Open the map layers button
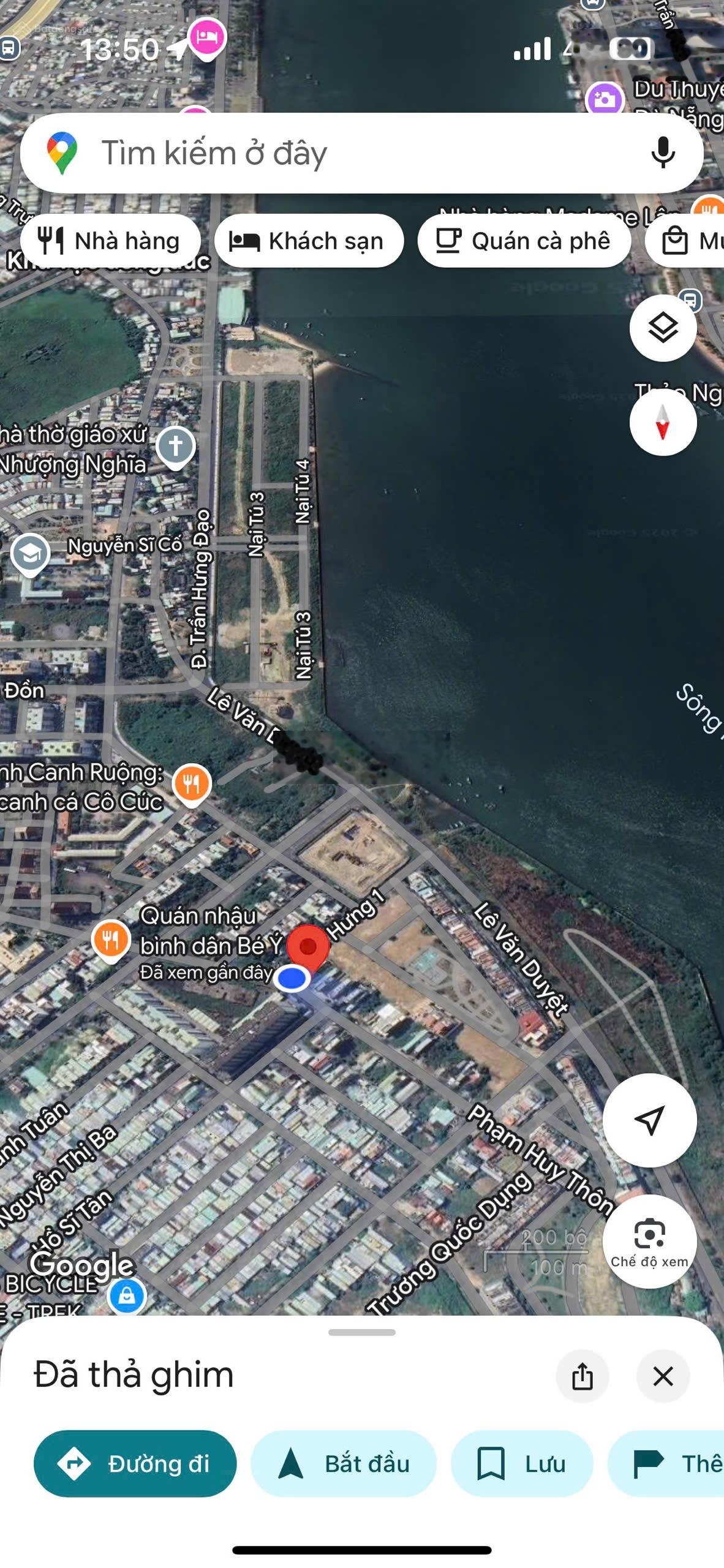Viewport: 724px width, 1568px height. point(663,328)
